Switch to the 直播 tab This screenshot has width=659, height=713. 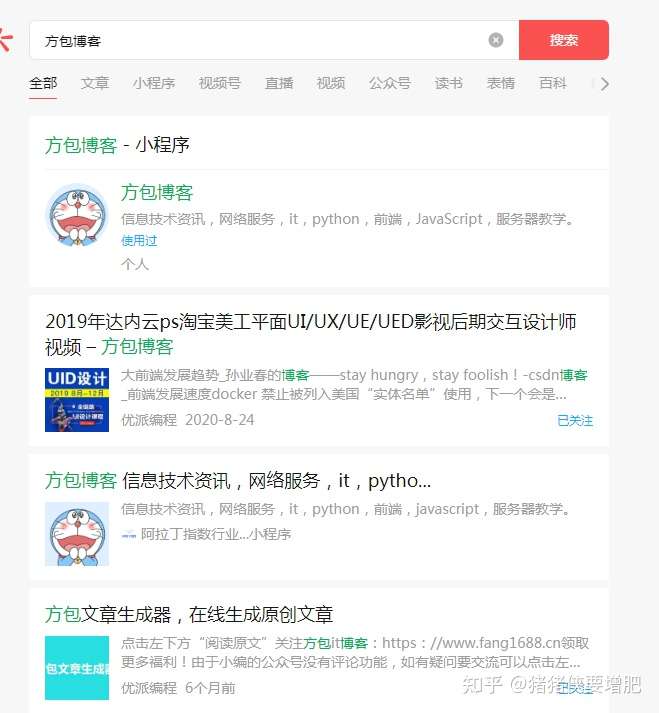pos(279,84)
